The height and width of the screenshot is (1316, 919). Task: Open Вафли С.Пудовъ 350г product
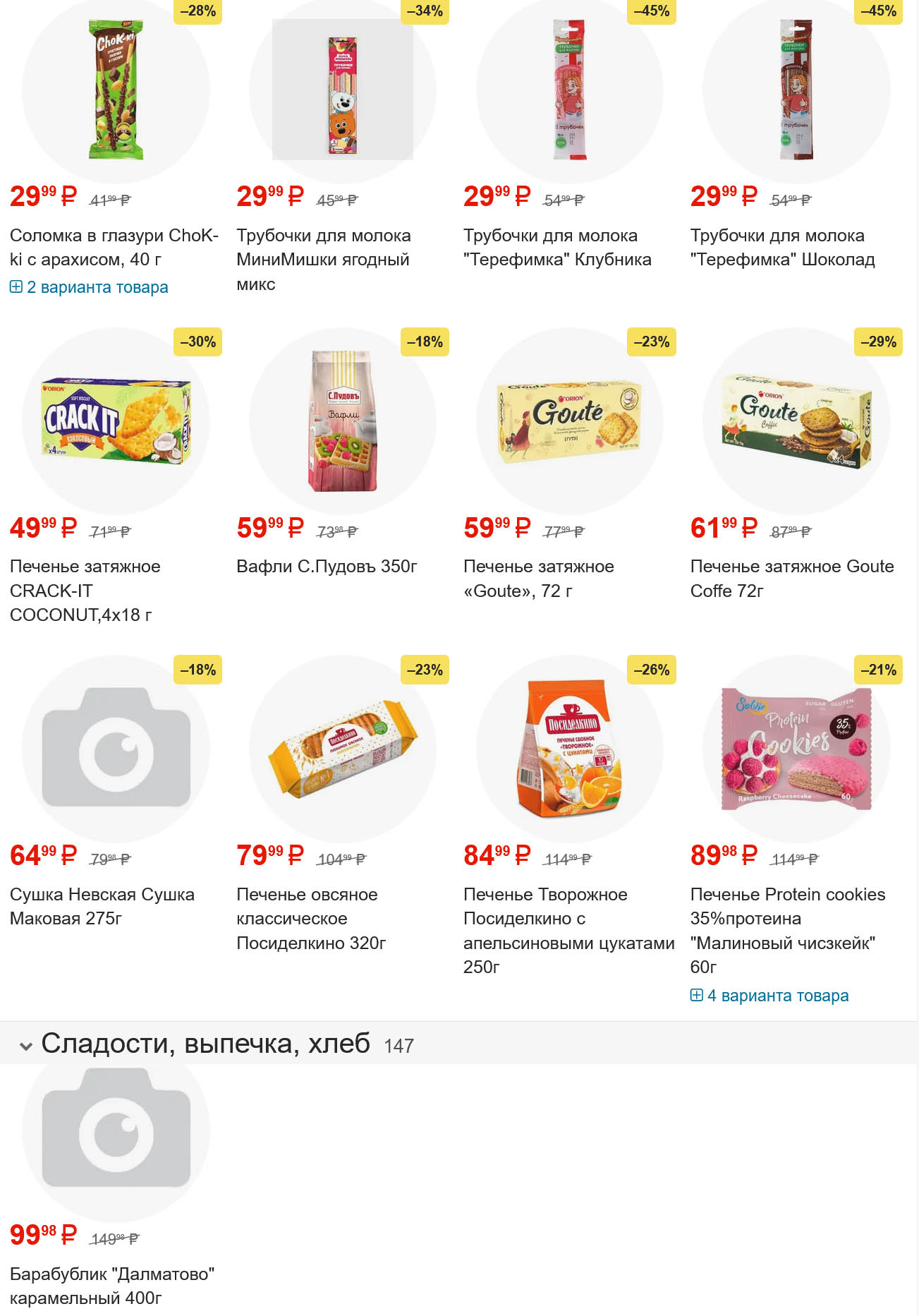coord(327,567)
